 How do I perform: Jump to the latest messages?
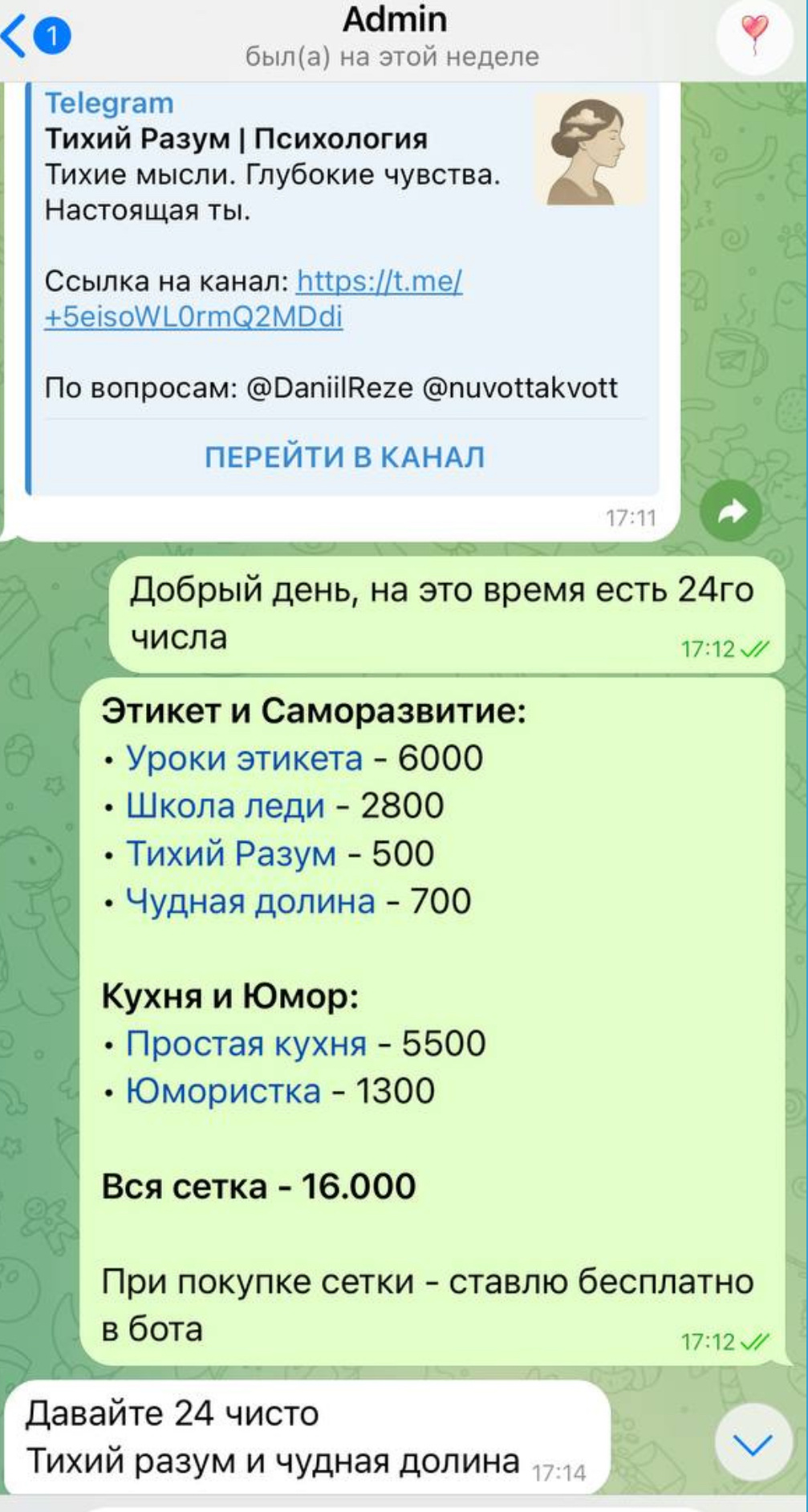pos(752,1445)
